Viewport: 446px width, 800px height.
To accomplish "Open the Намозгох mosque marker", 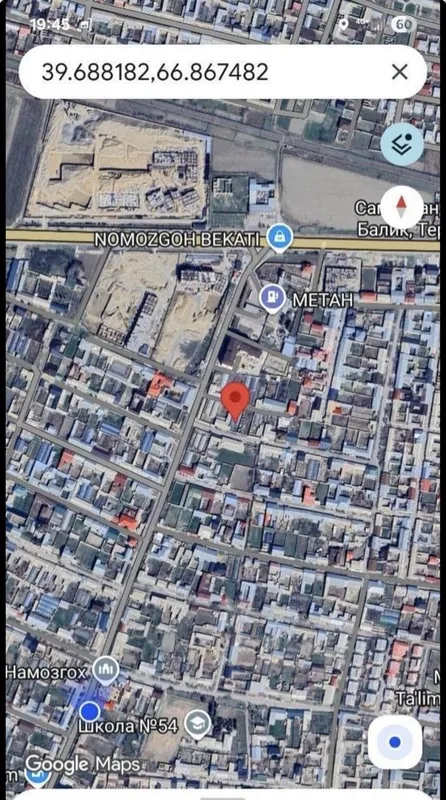I will (106, 669).
